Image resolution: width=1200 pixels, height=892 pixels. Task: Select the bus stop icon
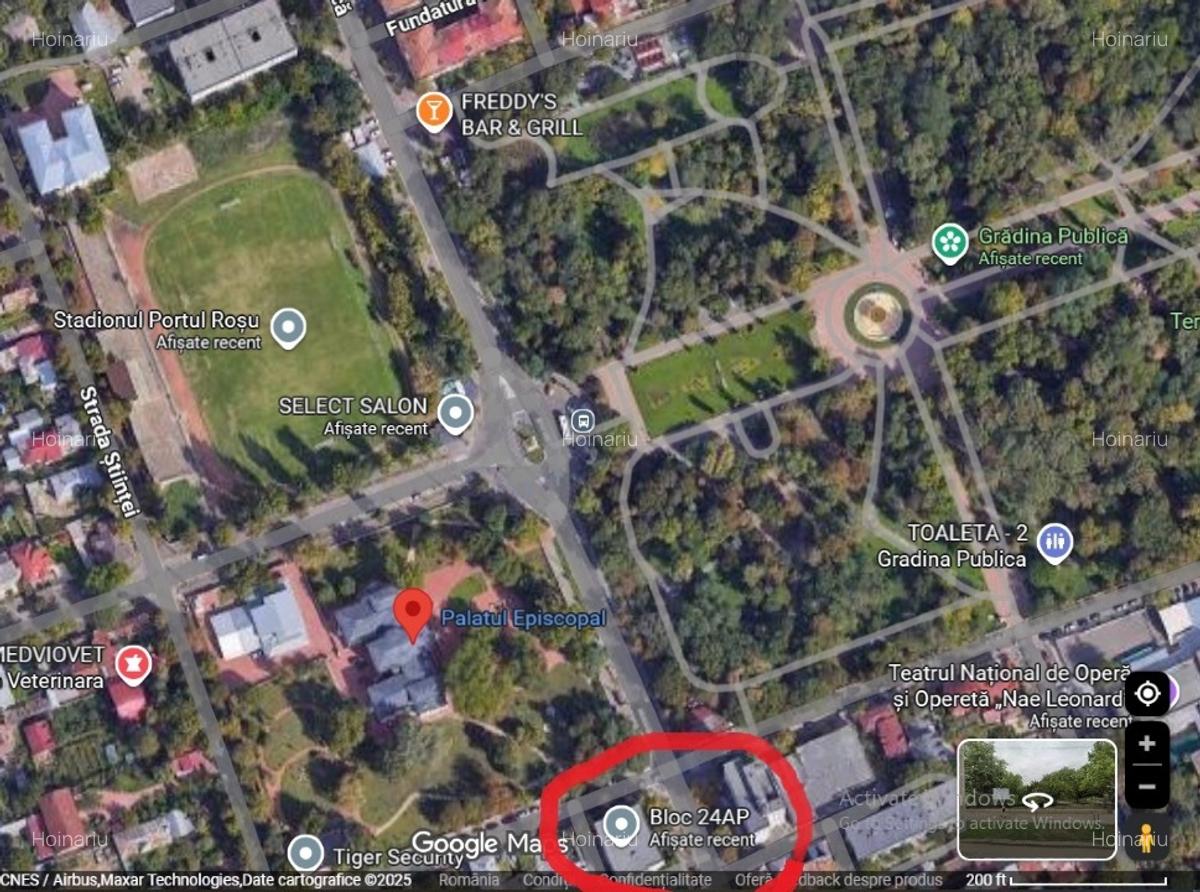tap(582, 421)
